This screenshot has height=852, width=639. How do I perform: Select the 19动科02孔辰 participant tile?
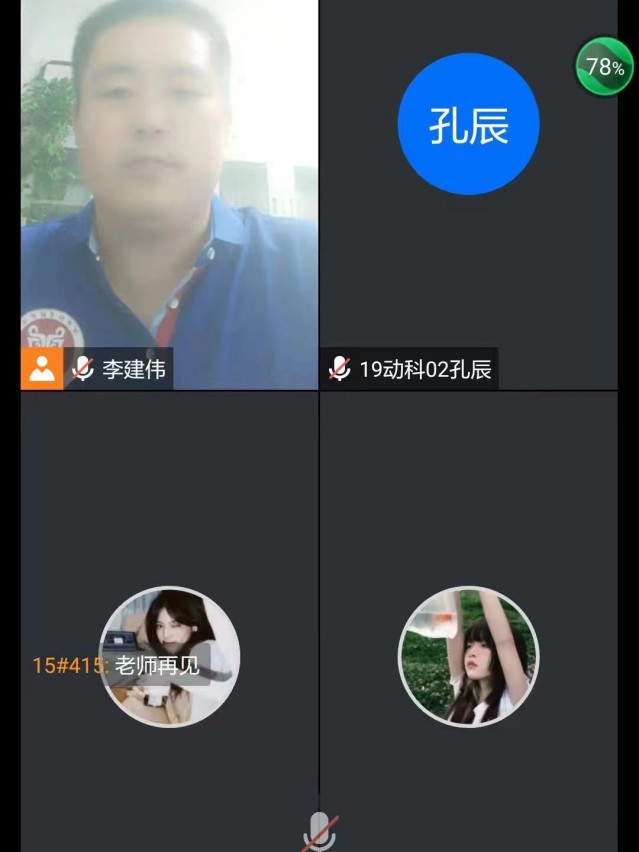click(468, 190)
